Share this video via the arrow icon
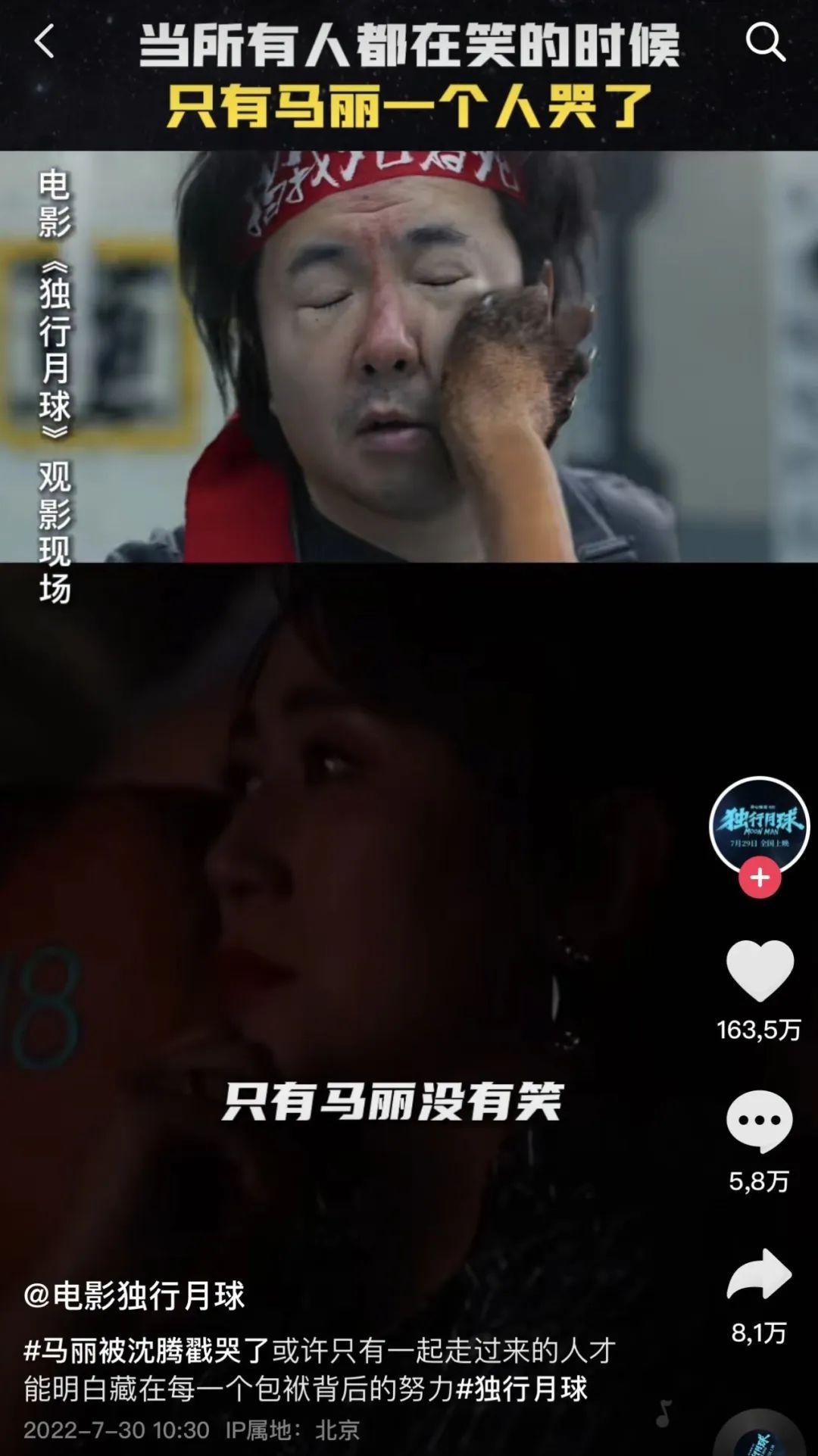 tap(759, 1274)
